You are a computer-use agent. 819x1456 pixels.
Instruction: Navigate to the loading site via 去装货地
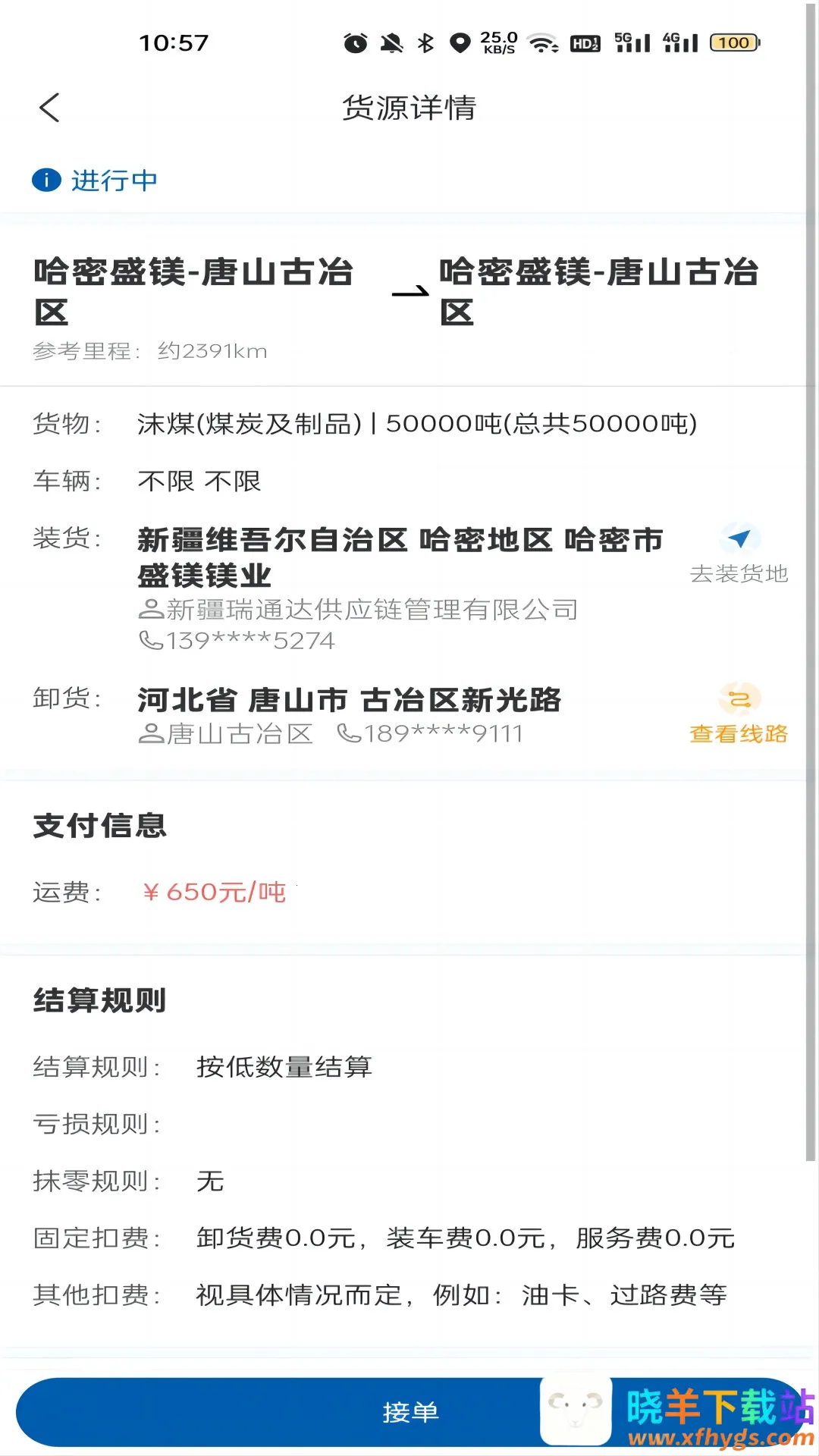(x=739, y=554)
